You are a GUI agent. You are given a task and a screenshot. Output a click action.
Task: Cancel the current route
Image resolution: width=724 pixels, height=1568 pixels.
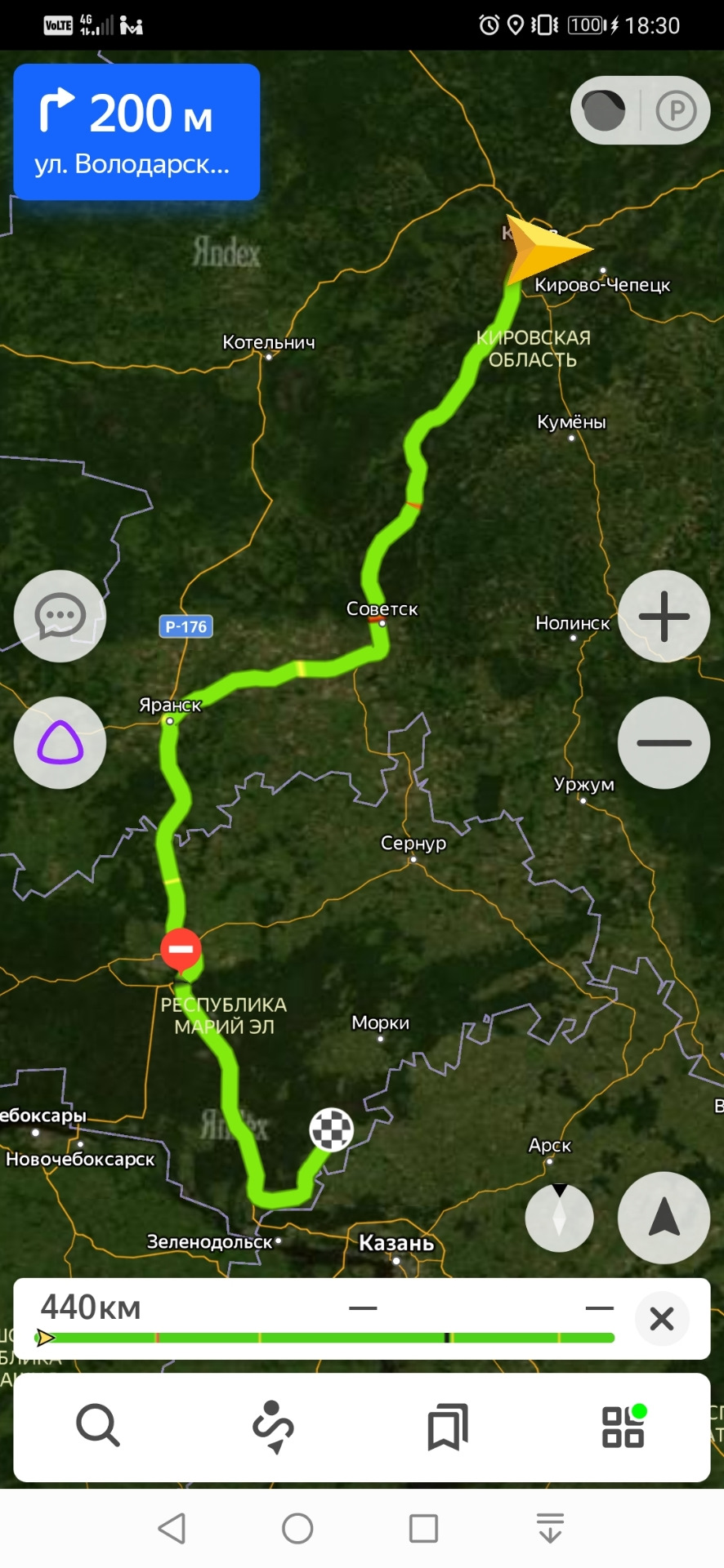[x=661, y=1318]
